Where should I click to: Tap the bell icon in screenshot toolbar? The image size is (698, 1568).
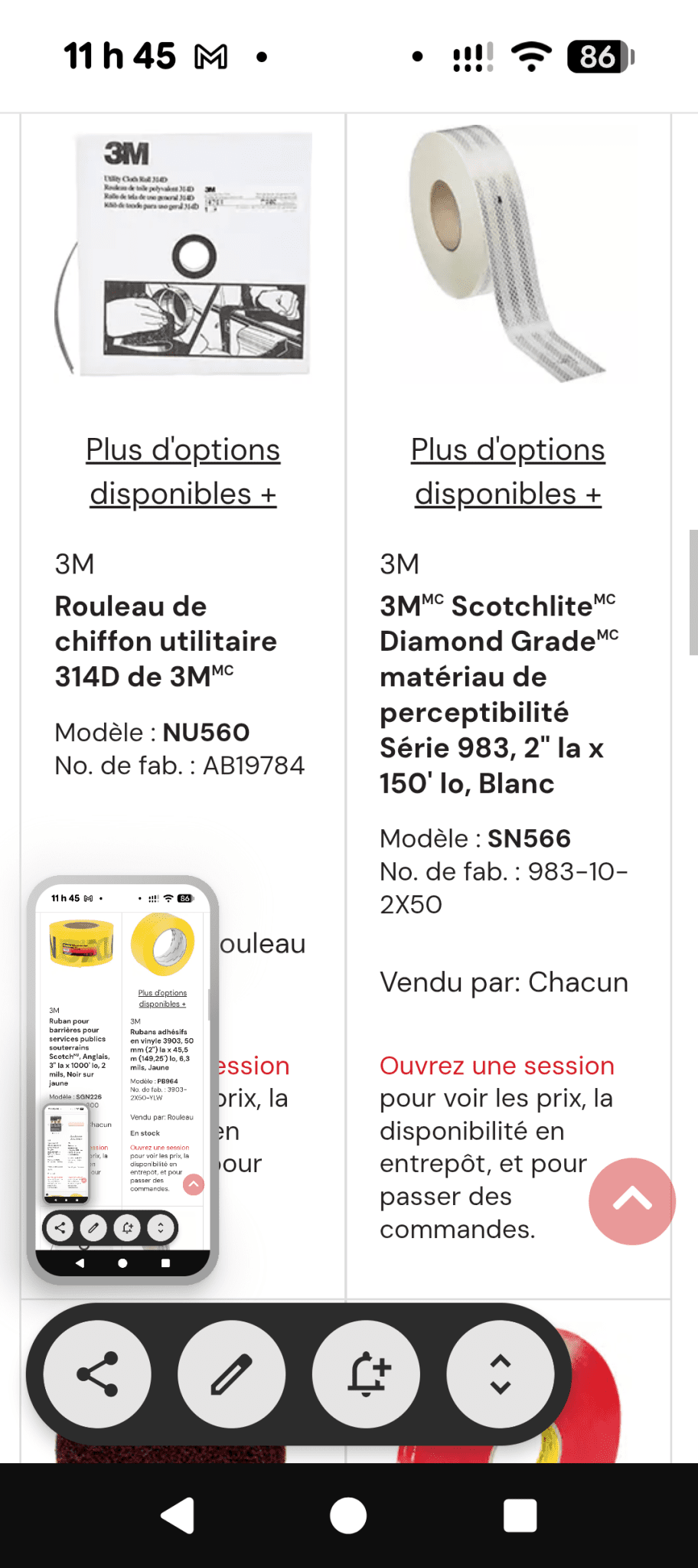(x=367, y=1374)
